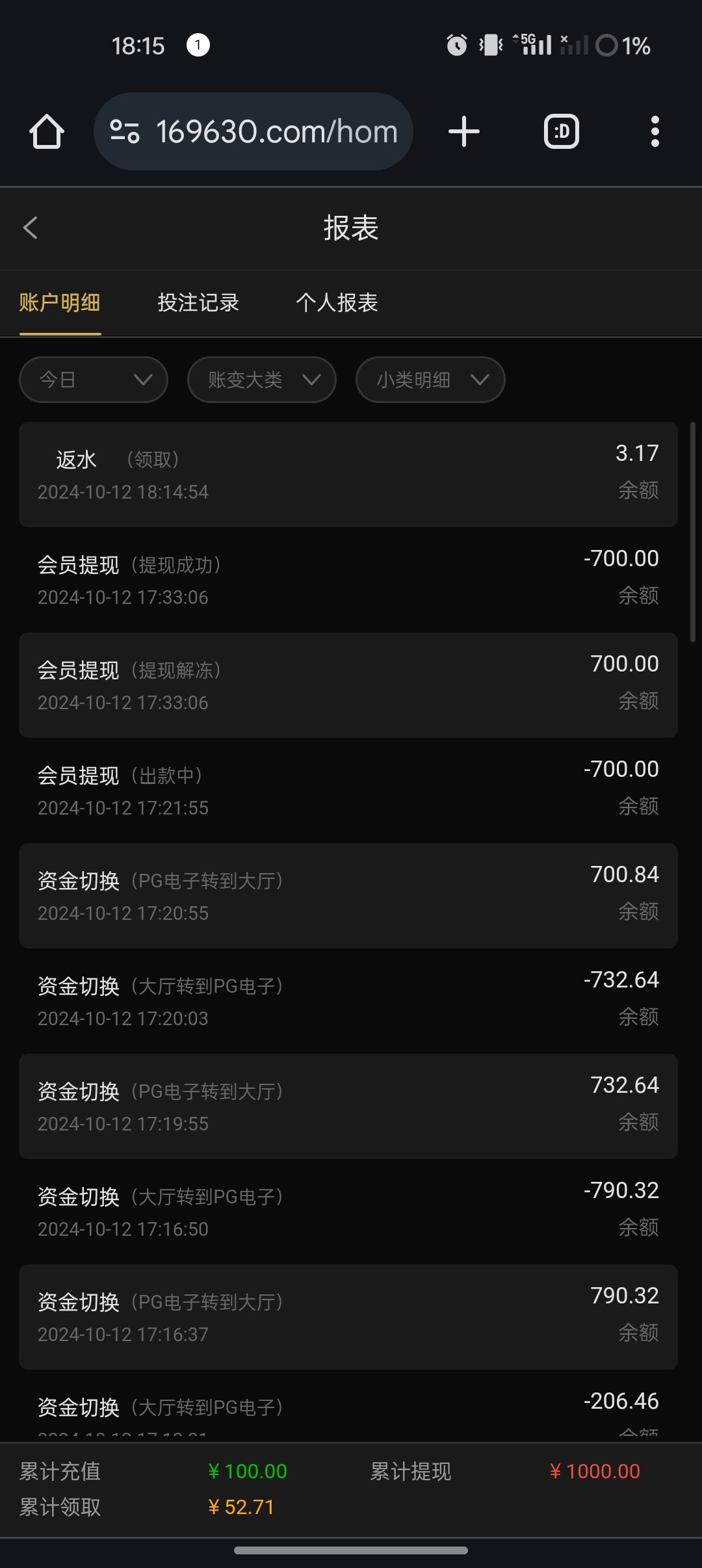Open the 今日 date dropdown
Image resolution: width=702 pixels, height=1568 pixels.
(94, 380)
